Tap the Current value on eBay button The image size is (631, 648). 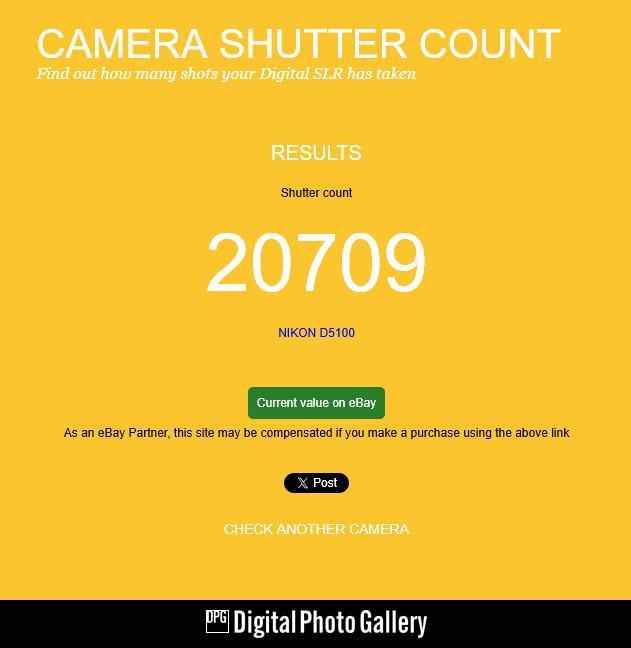(316, 403)
